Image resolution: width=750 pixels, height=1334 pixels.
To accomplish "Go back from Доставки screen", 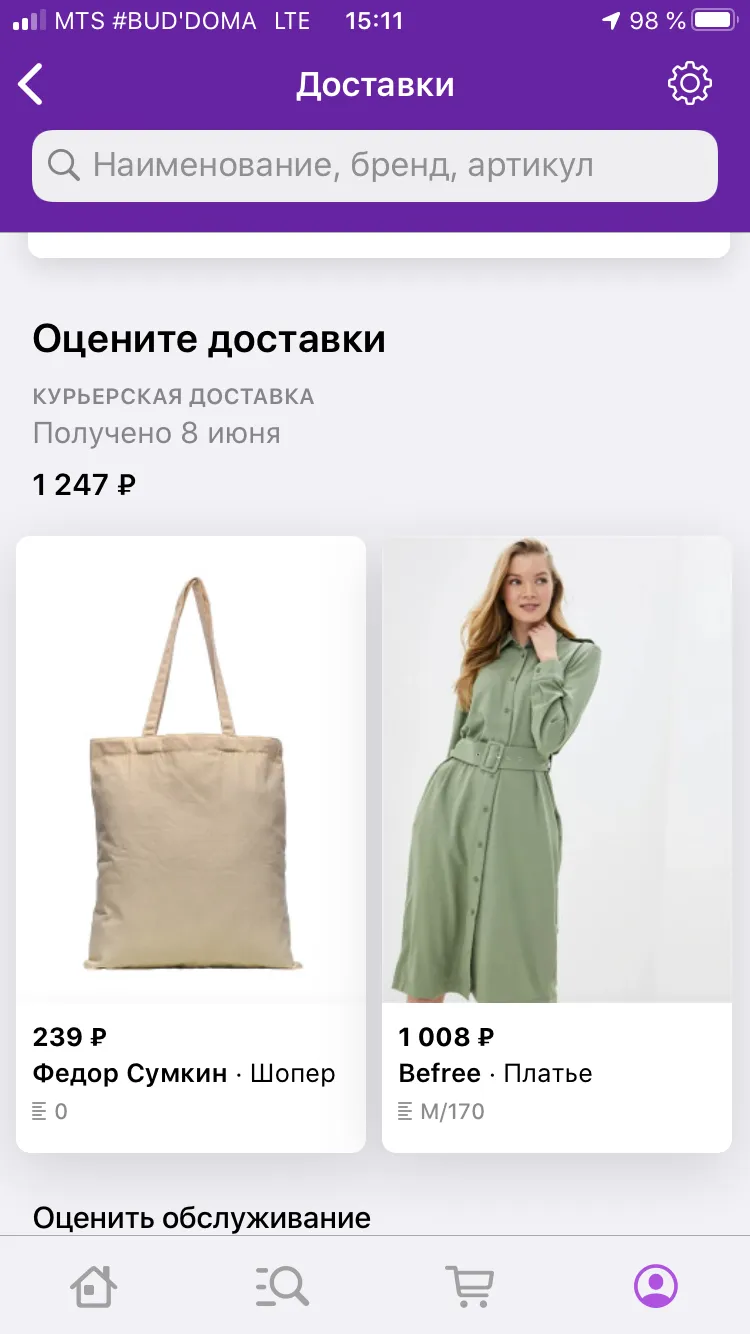I will (x=31, y=84).
